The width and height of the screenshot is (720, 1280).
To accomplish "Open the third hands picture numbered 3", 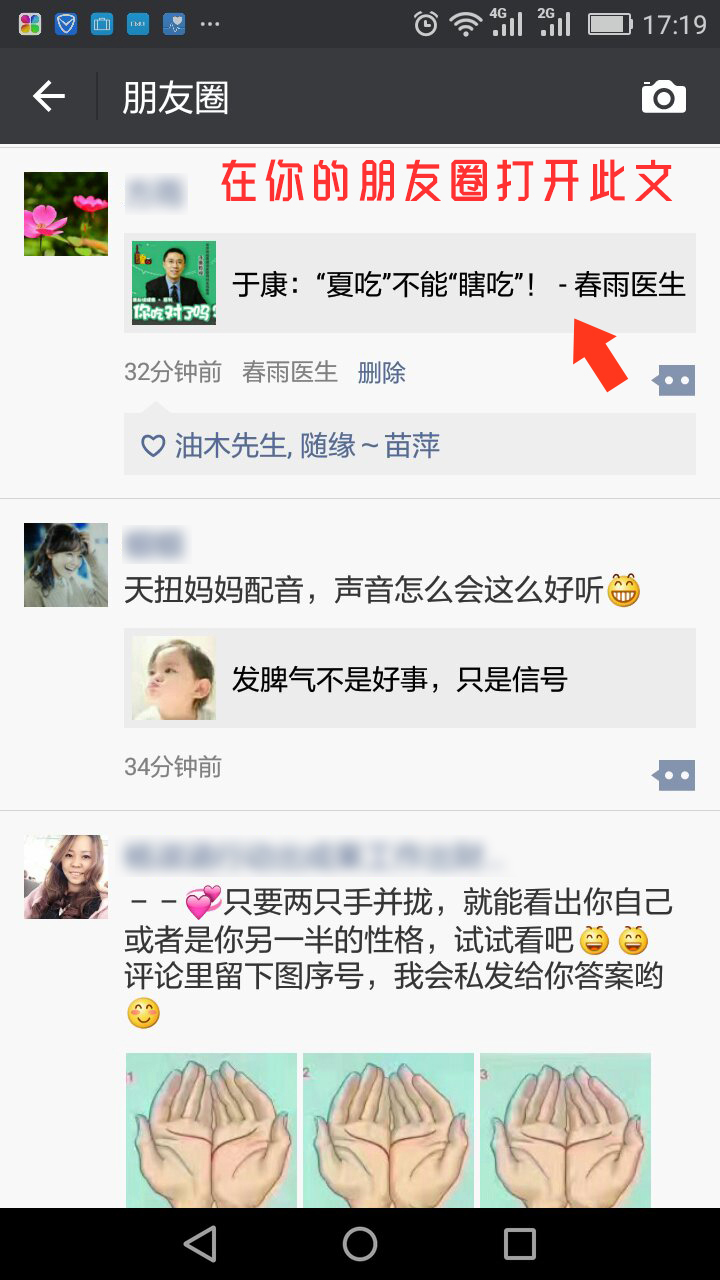I will (x=565, y=1130).
